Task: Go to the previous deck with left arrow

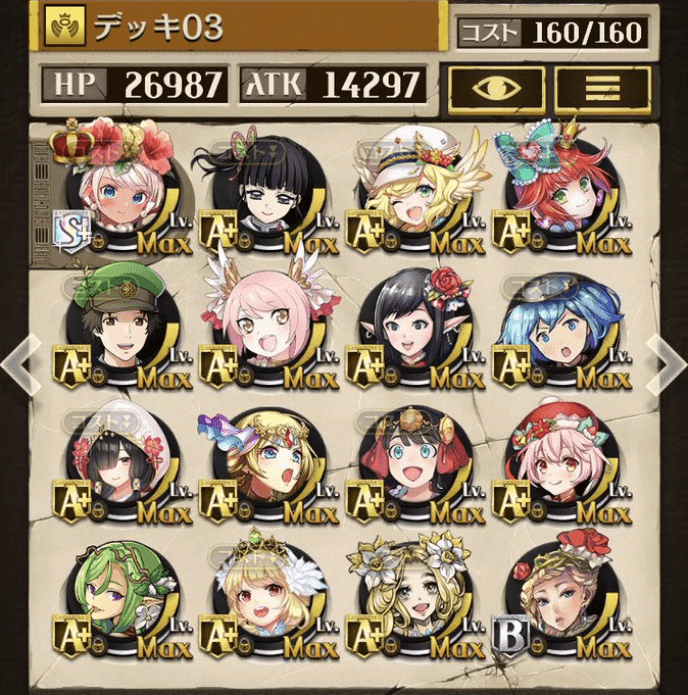Action: click(x=20, y=366)
